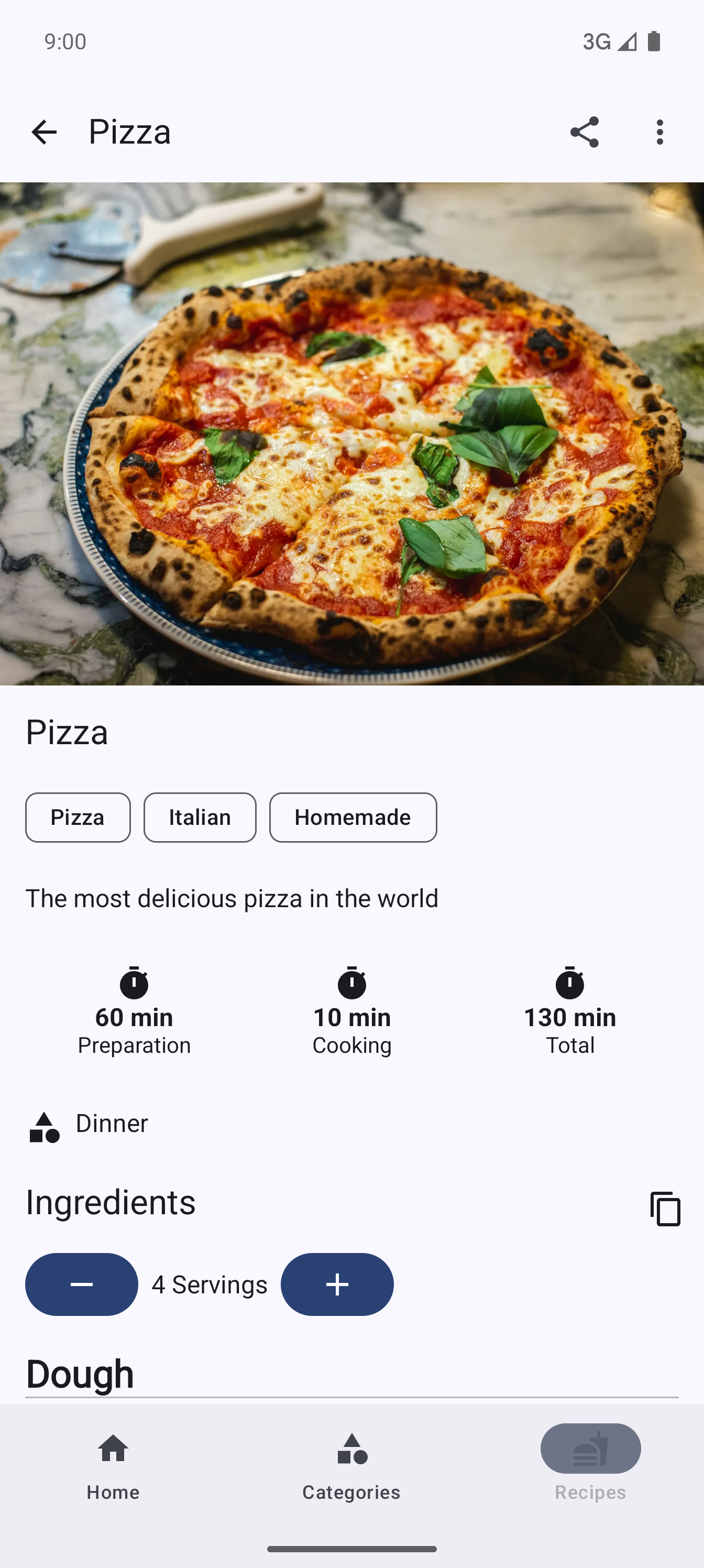Increase the number of servings
Image resolution: width=704 pixels, height=1568 pixels.
[x=337, y=1284]
